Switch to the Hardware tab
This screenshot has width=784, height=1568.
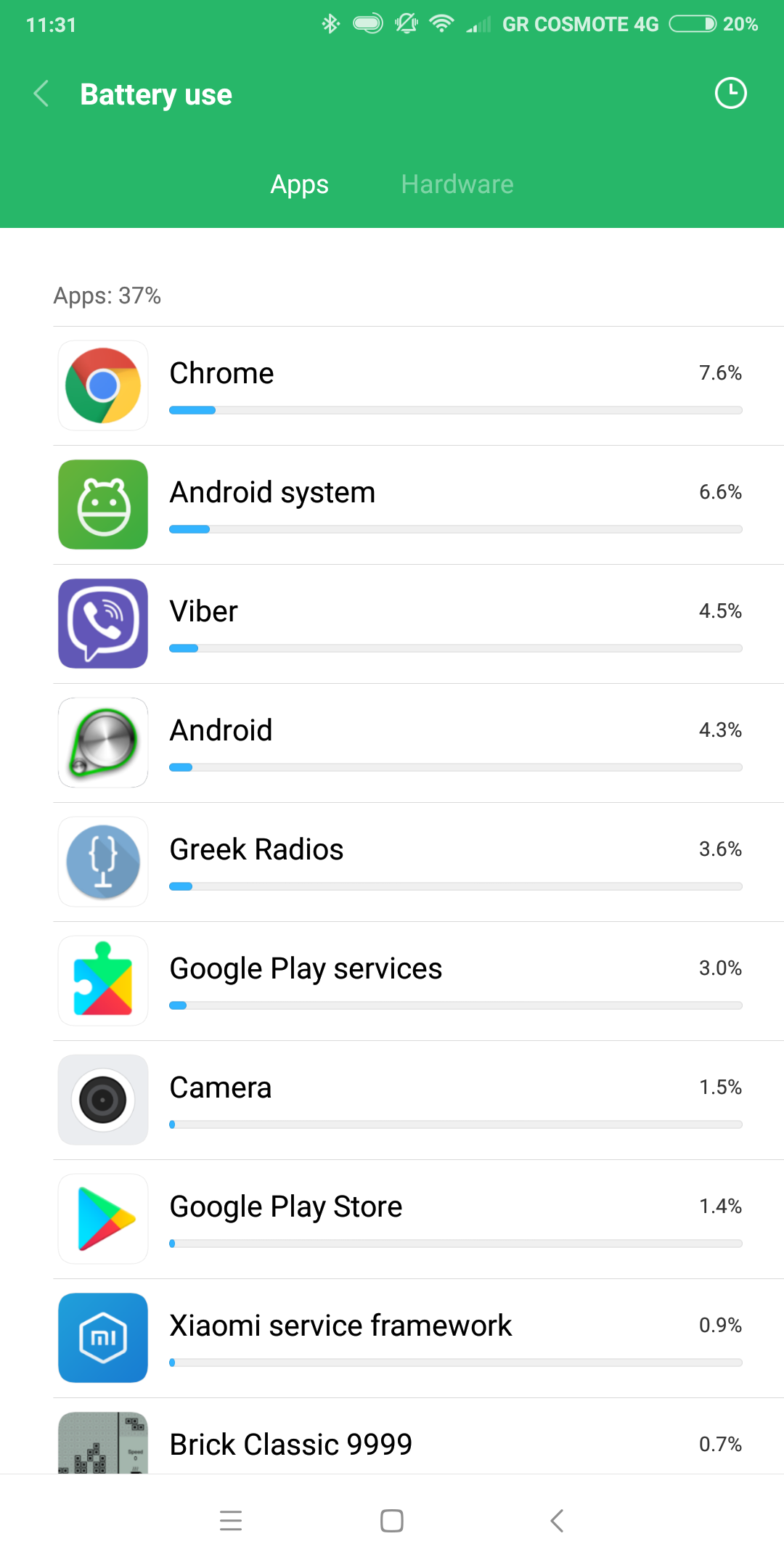(457, 184)
